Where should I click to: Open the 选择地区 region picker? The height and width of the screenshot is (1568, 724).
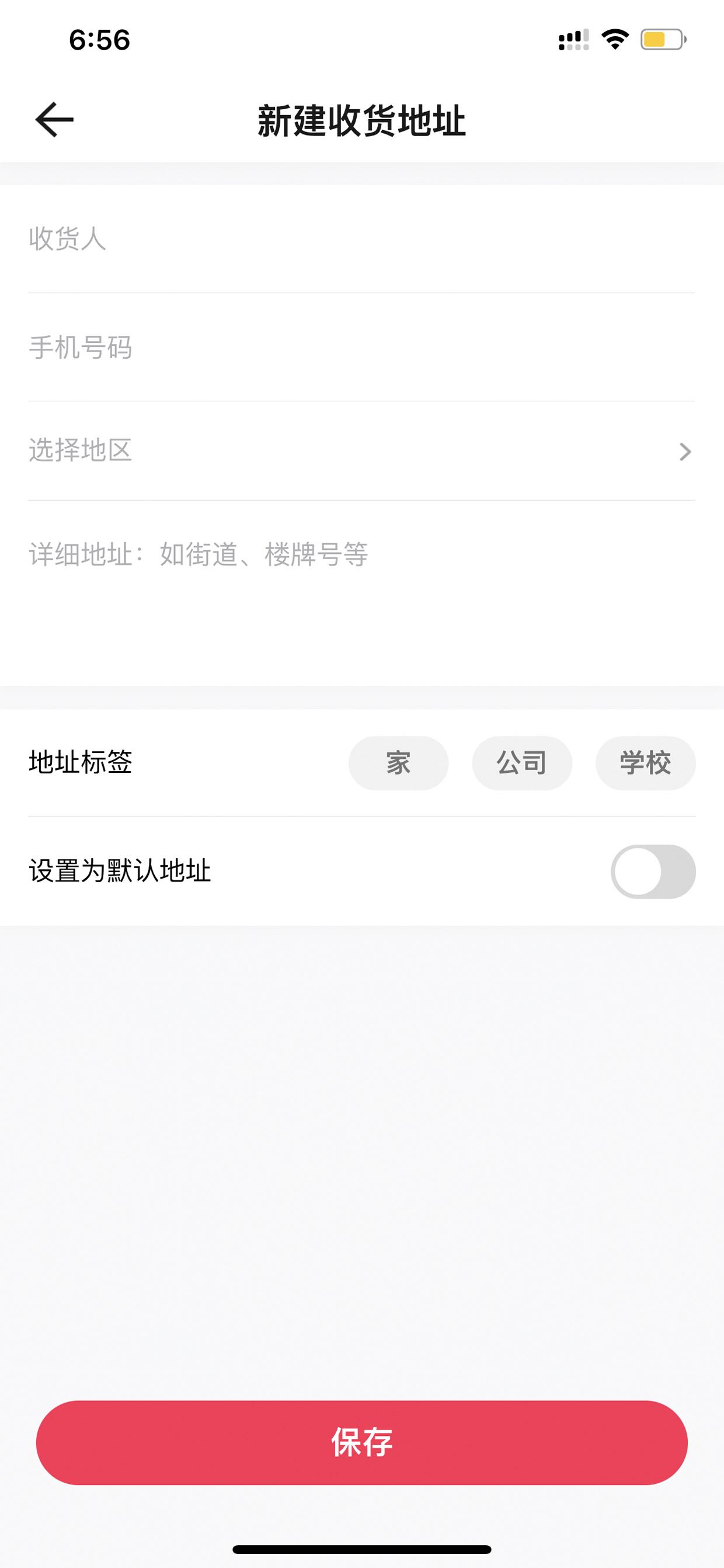(x=361, y=451)
